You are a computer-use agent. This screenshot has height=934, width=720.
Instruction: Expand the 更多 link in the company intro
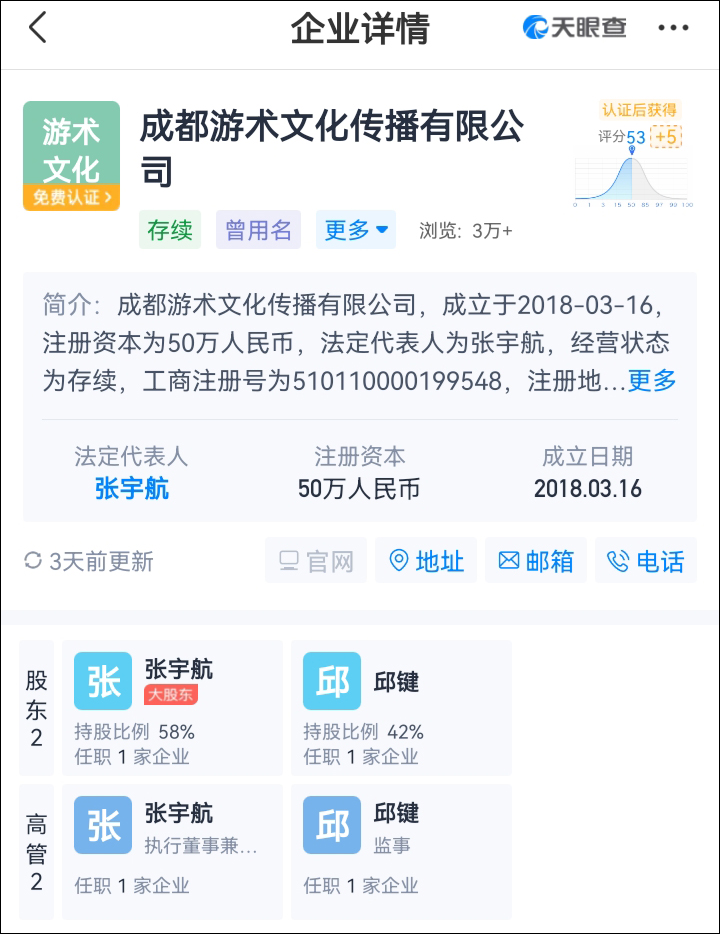click(x=652, y=381)
